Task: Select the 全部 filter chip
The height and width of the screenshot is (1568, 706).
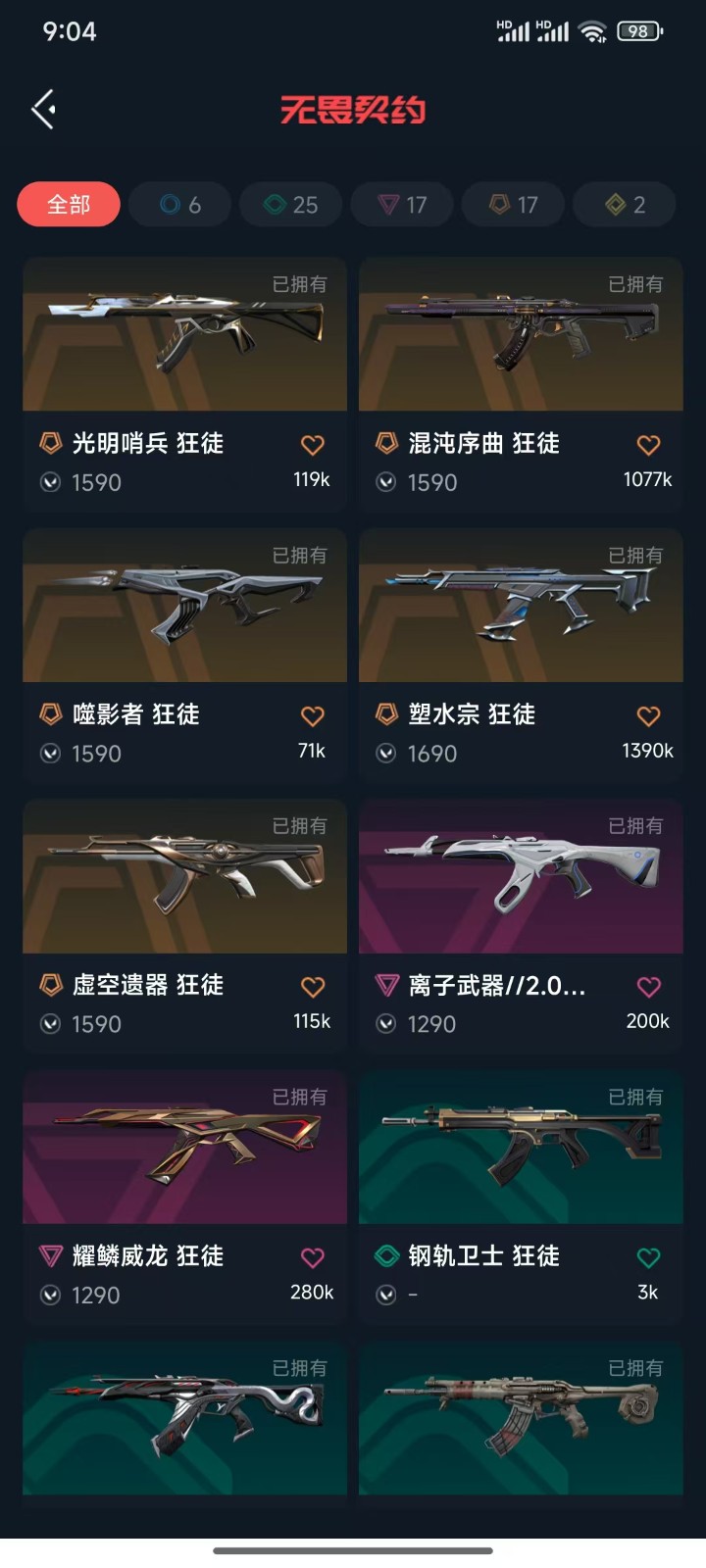Action: click(69, 205)
